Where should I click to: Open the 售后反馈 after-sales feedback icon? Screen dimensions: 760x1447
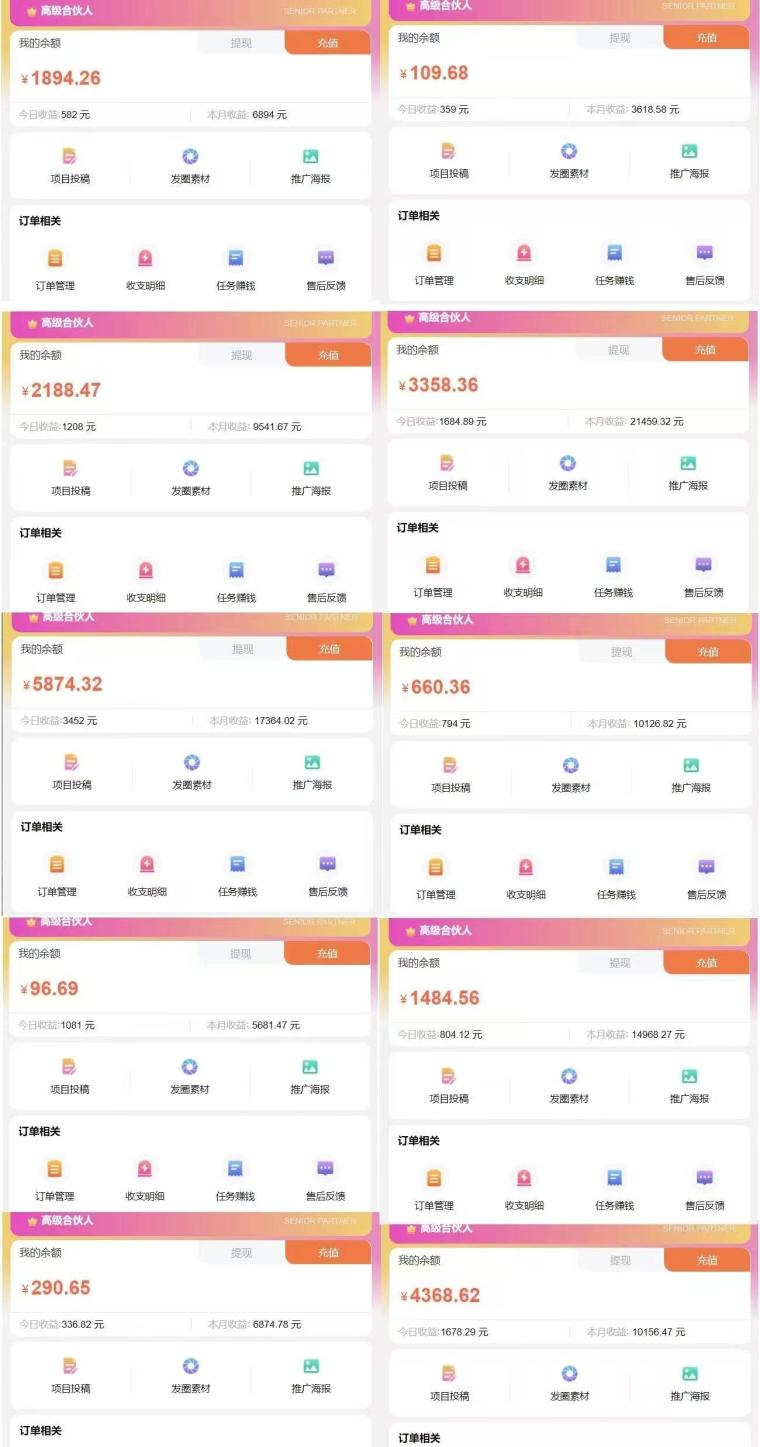click(x=324, y=262)
